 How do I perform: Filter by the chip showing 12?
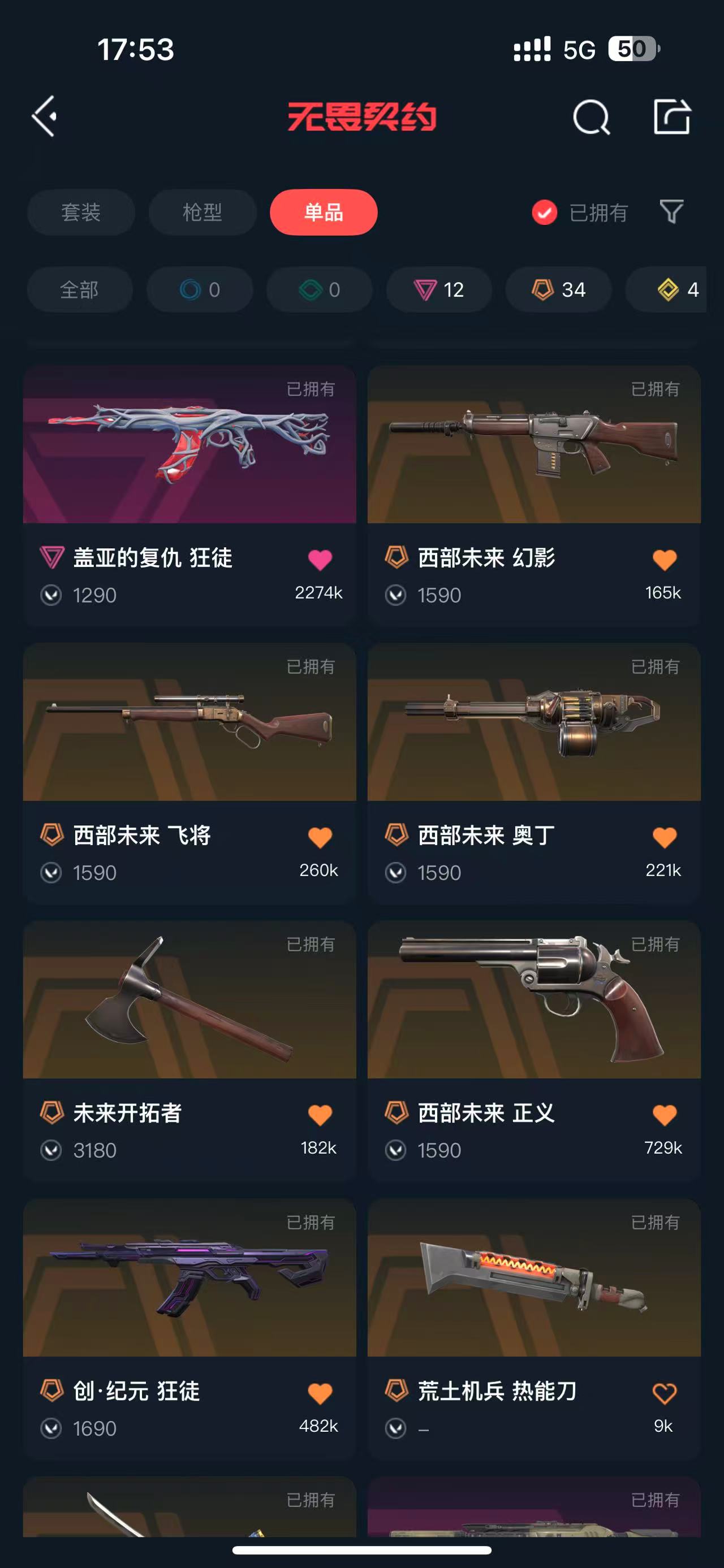click(x=439, y=290)
